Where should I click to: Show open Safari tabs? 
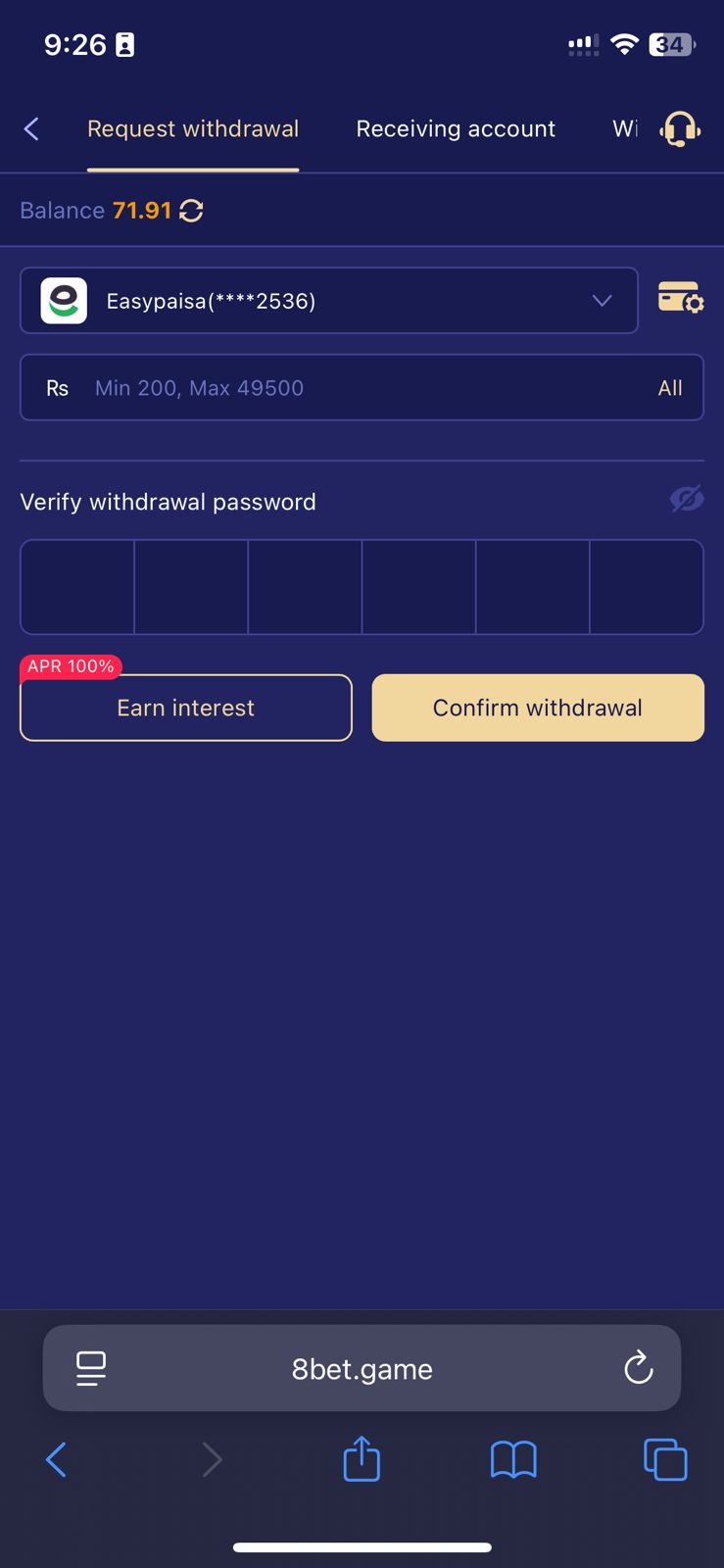(x=665, y=1459)
